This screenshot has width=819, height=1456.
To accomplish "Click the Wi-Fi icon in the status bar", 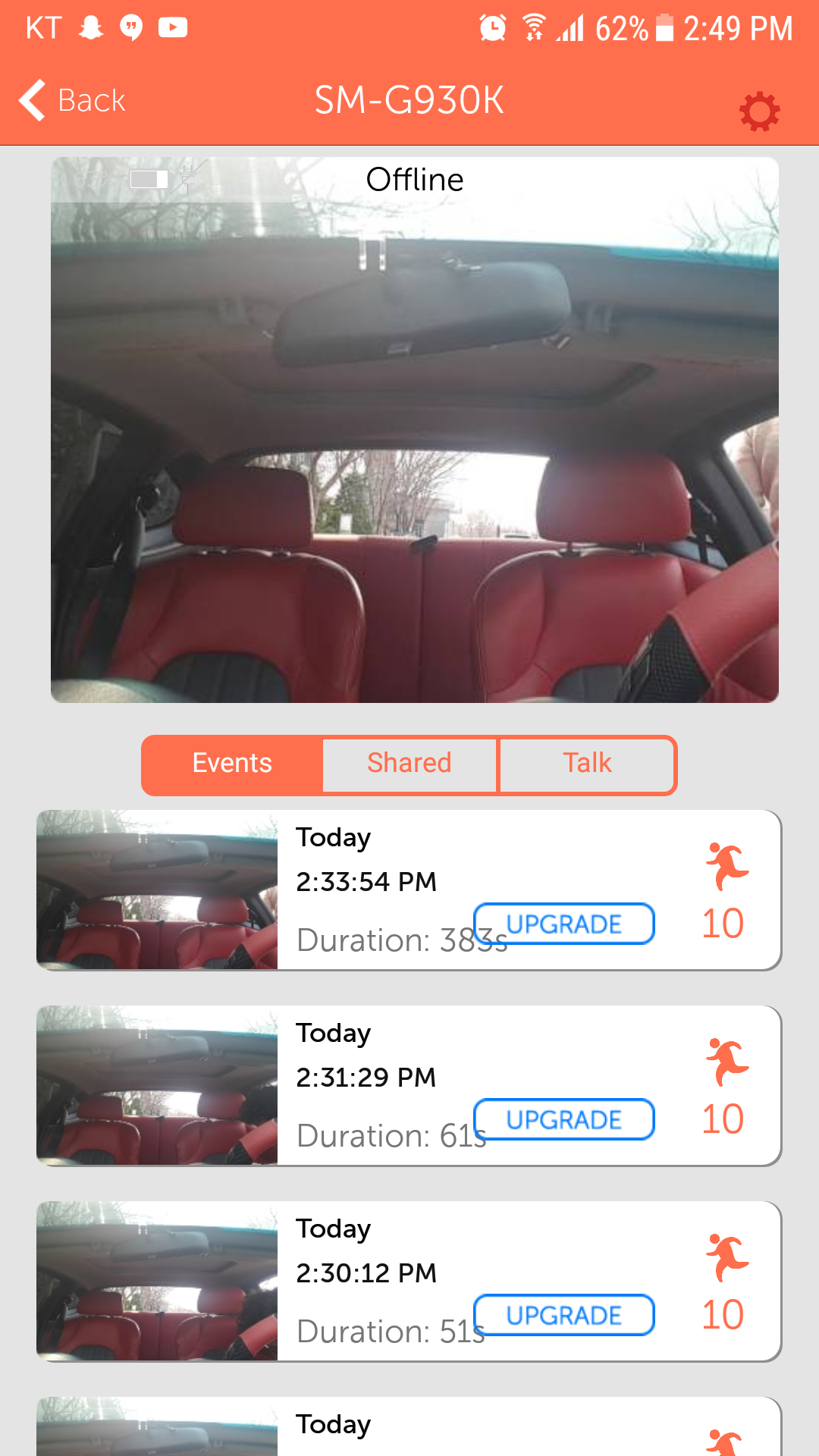I will point(535,28).
